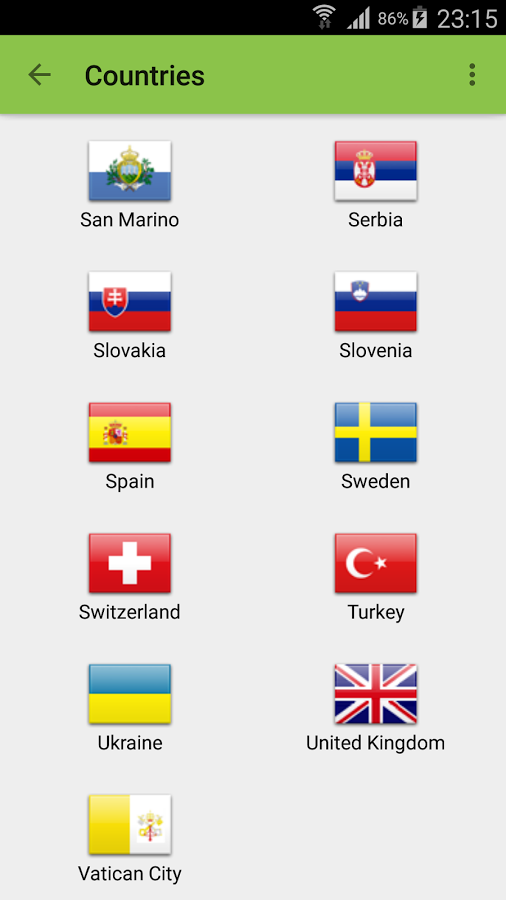
Task: Tap the Slovenia flag
Action: click(376, 301)
